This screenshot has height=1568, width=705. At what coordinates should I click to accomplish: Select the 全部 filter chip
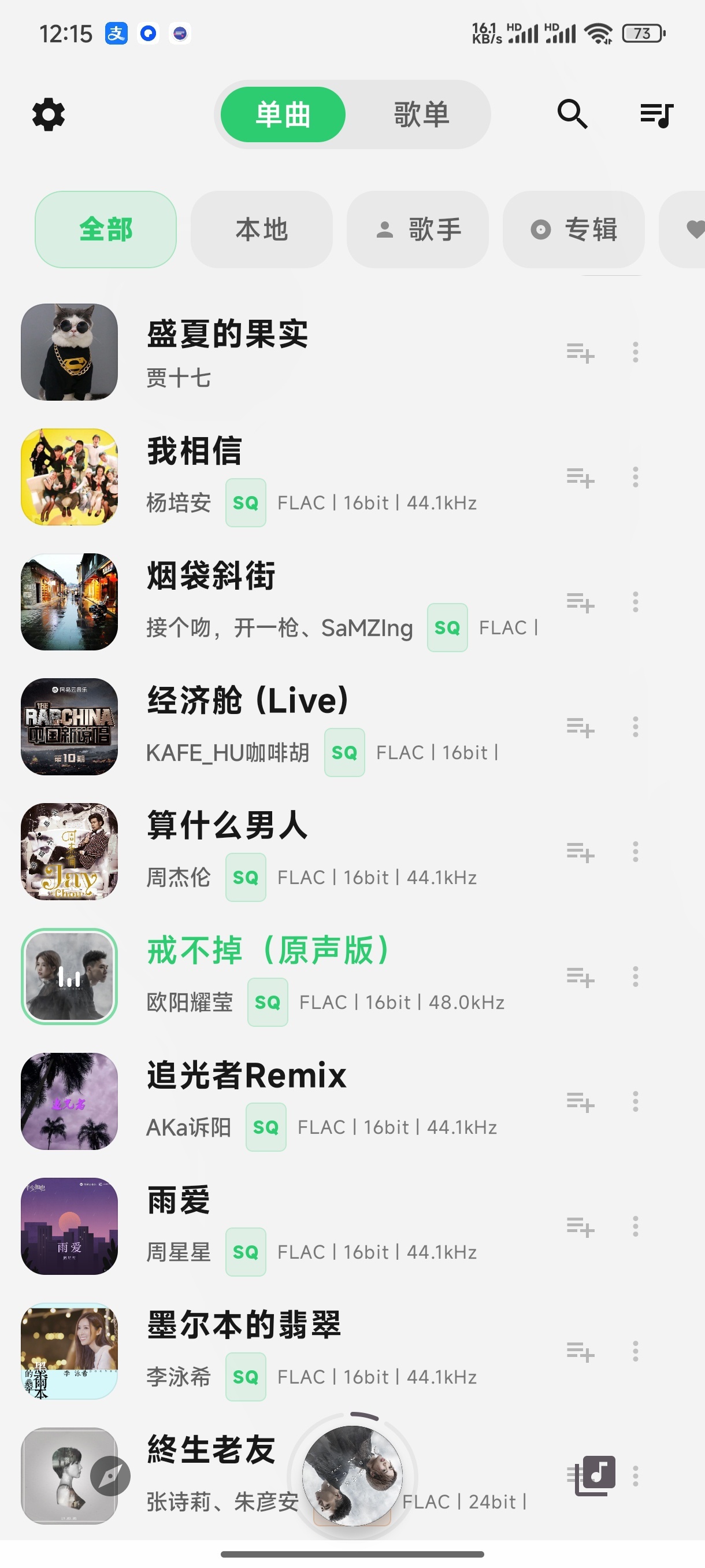pos(106,230)
